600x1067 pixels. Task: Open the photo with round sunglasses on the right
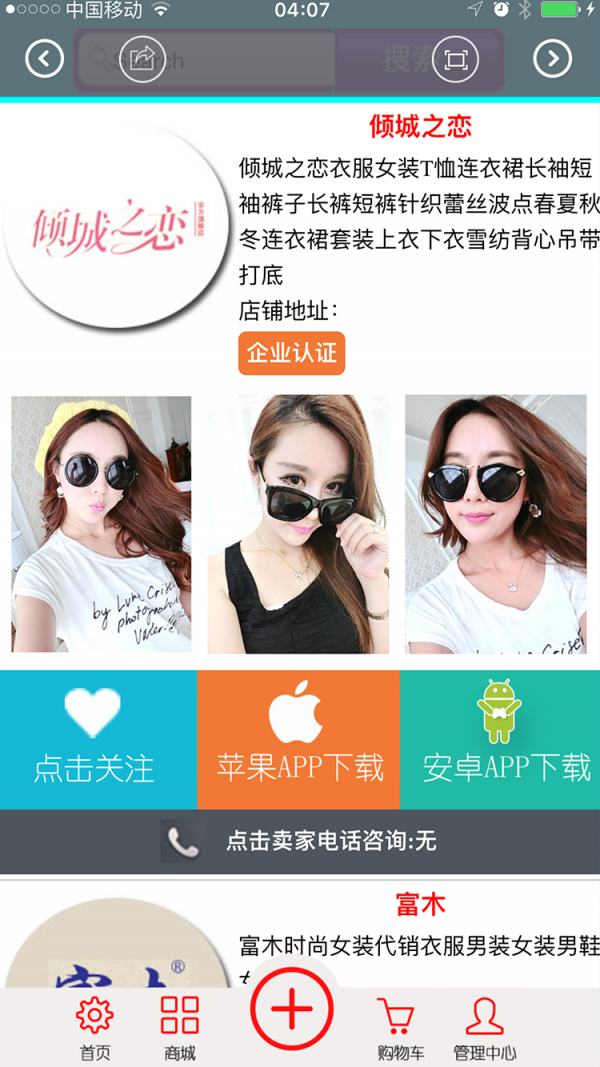tap(495, 524)
